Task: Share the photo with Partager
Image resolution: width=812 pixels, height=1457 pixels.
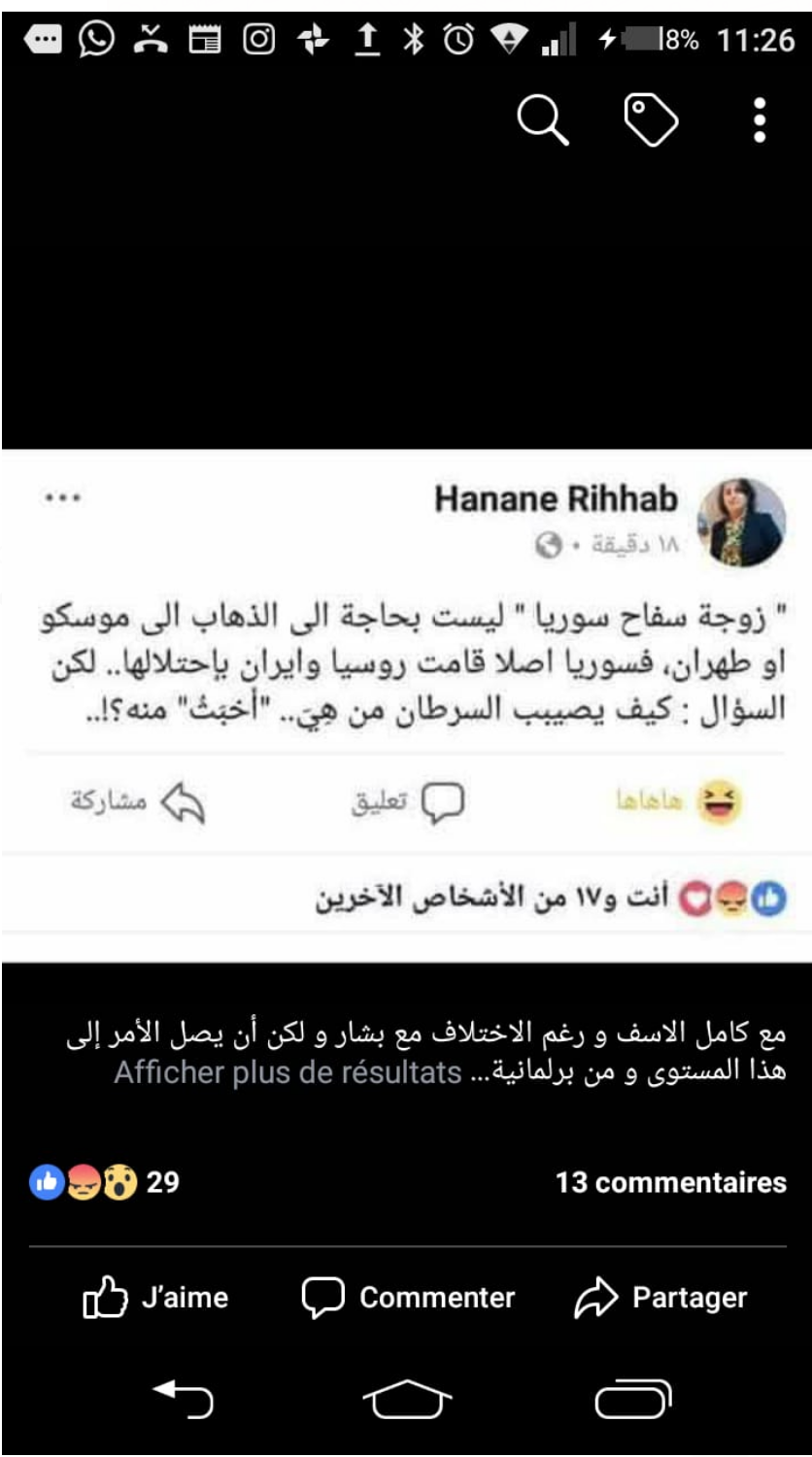Action: pos(660,1298)
